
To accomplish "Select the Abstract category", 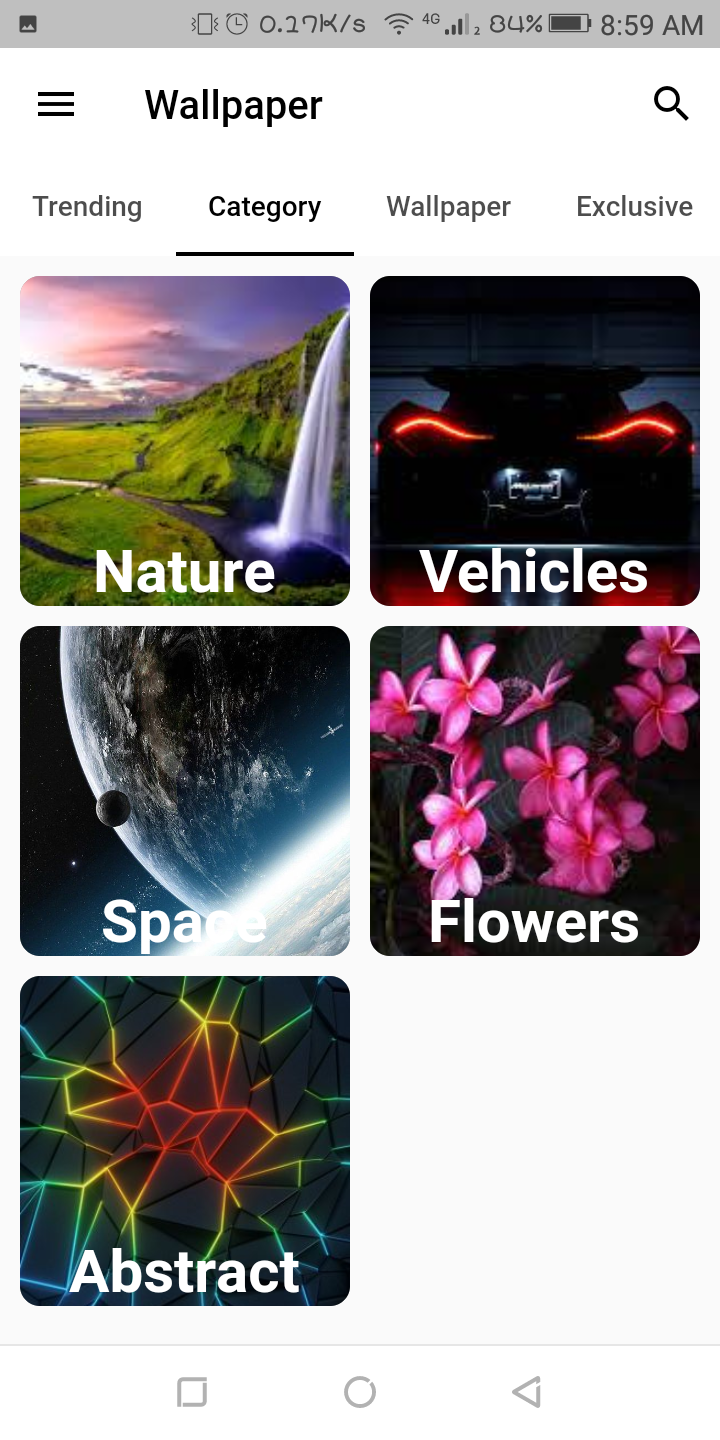I will (x=185, y=1140).
